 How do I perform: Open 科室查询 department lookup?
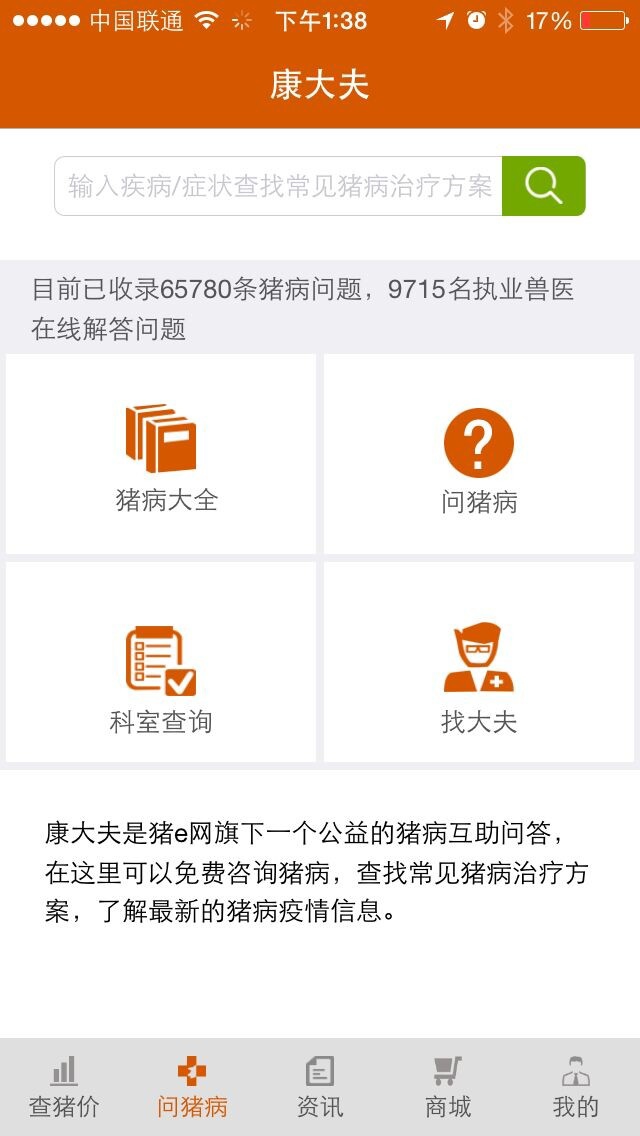[161, 662]
